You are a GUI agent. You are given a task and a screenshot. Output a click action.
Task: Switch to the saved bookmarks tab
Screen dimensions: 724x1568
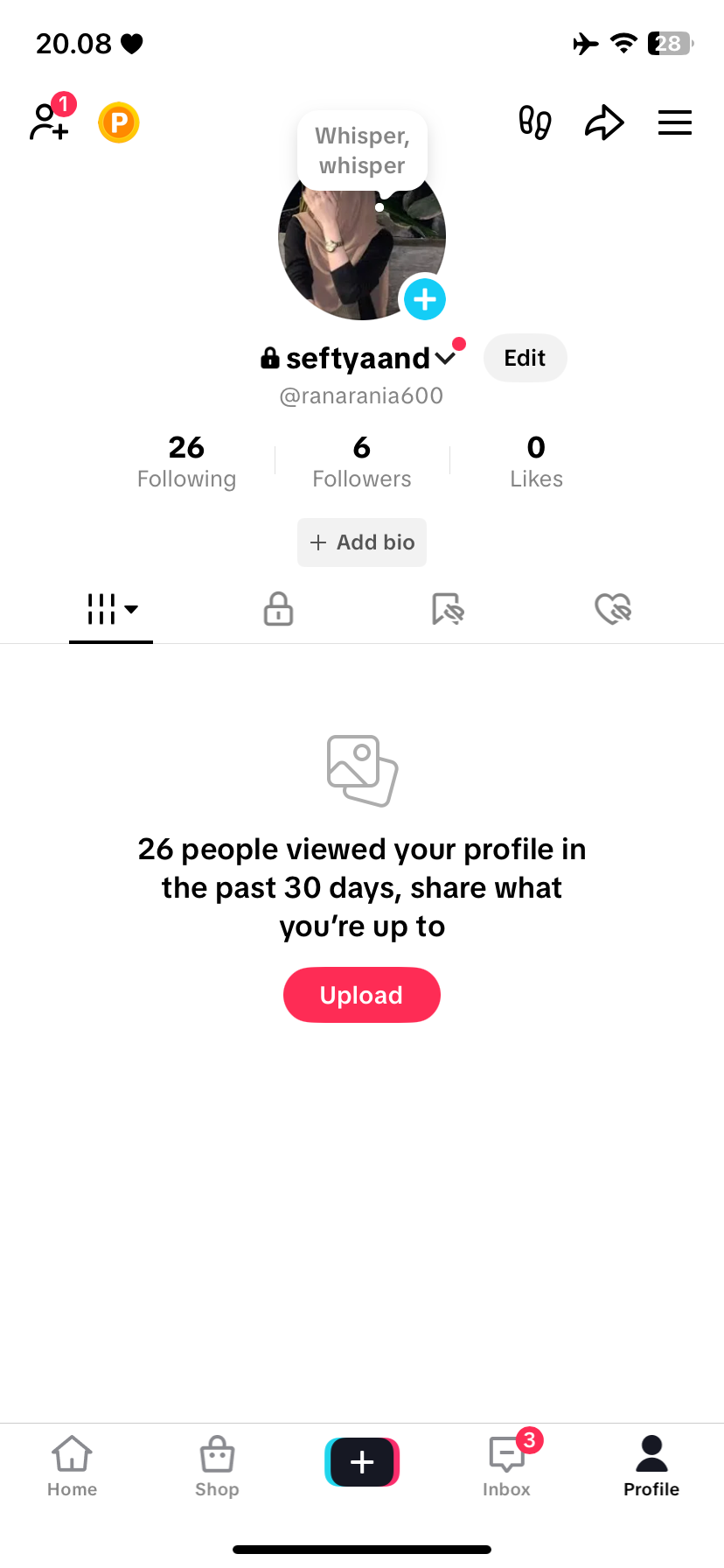448,609
